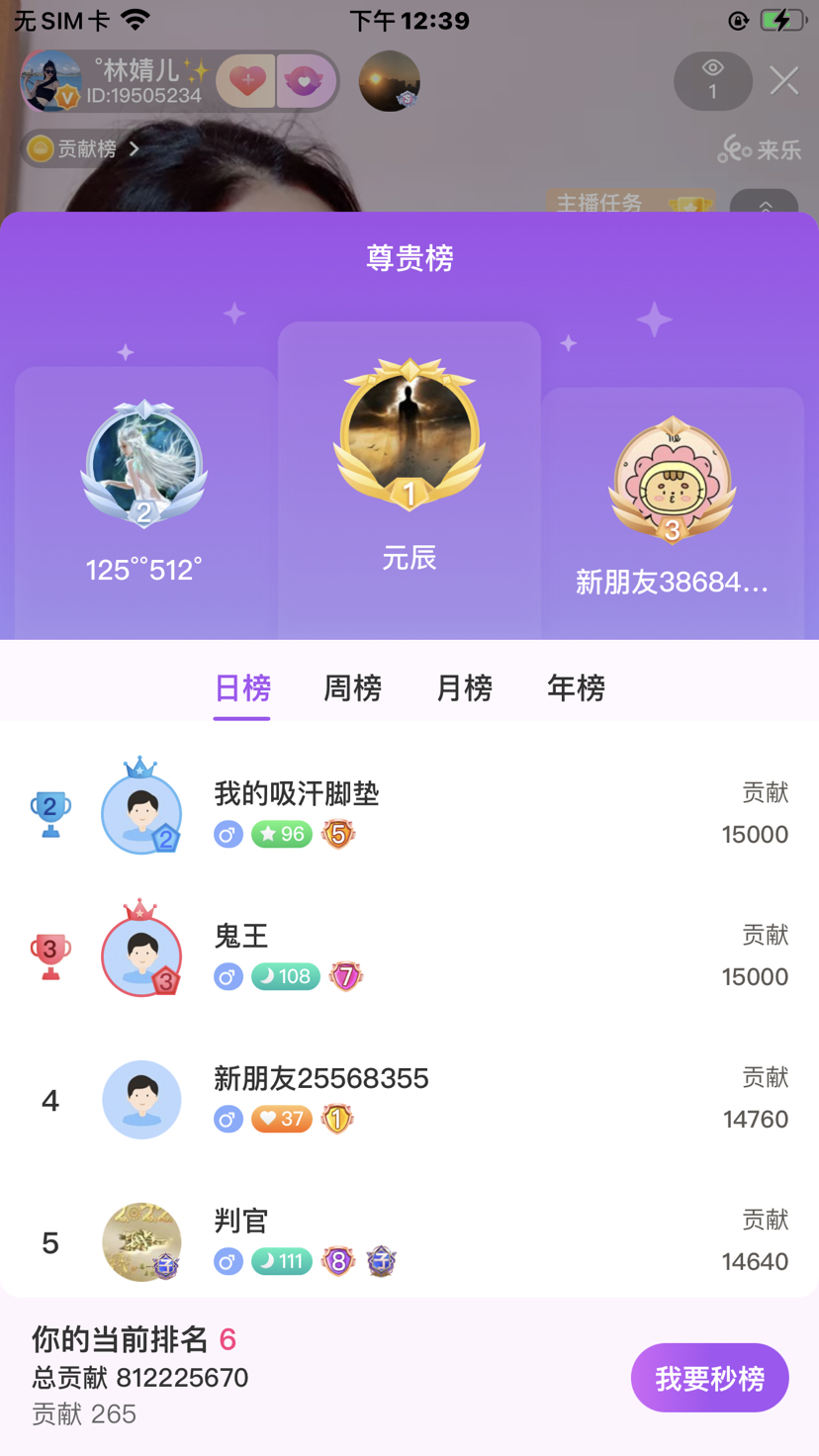Viewport: 819px width, 1456px height.
Task: Open 鬼王's ranking entry
Action: point(409,954)
